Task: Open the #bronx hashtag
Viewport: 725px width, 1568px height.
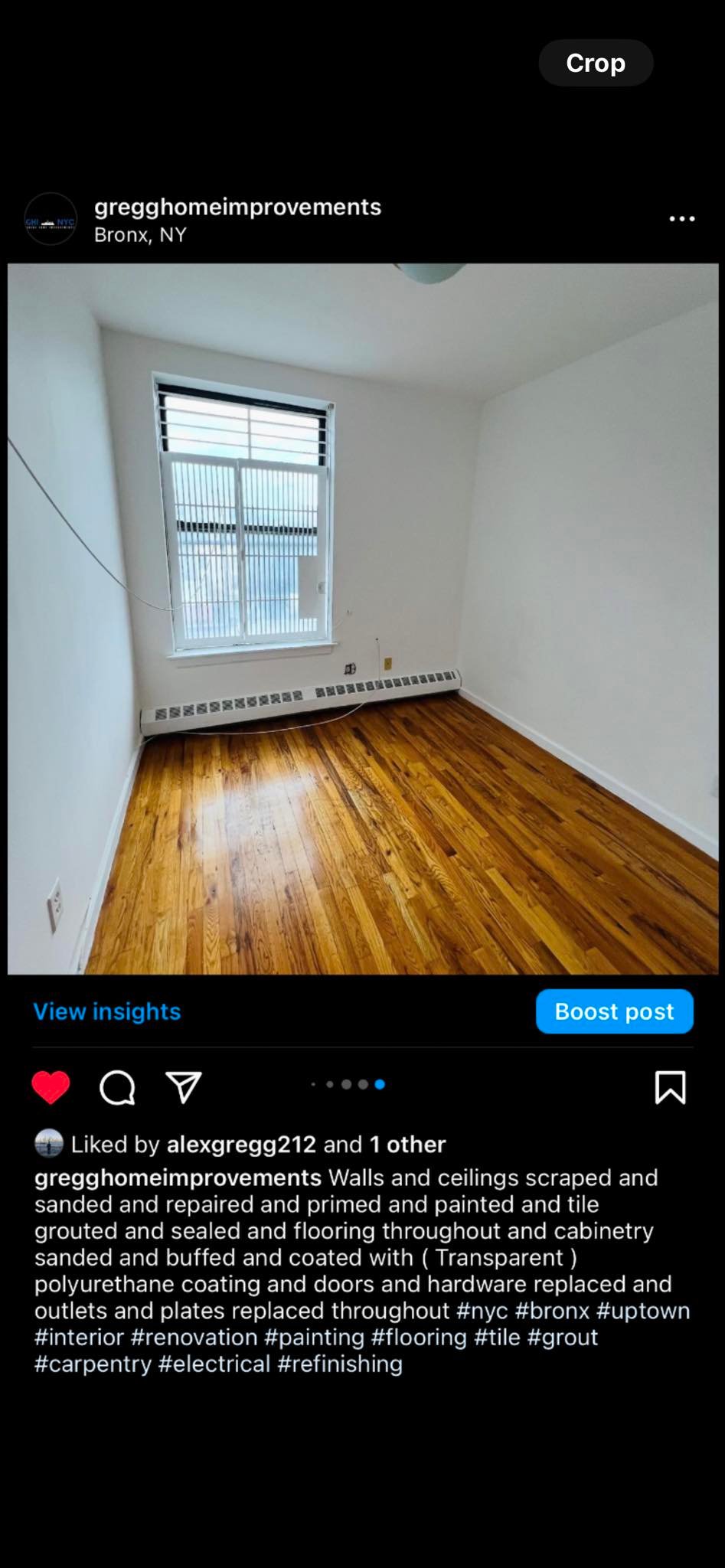Action: (x=552, y=1311)
